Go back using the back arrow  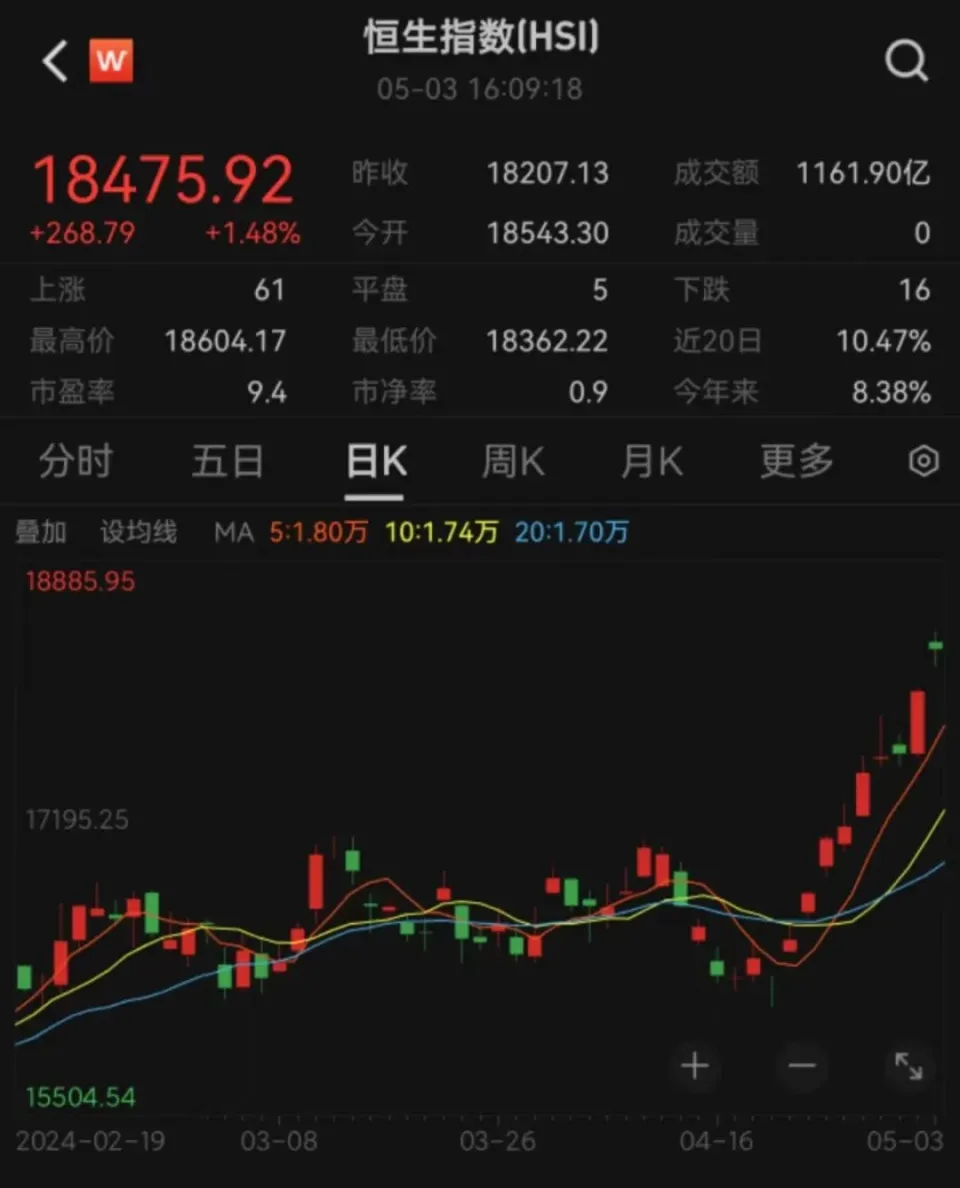pyautogui.click(x=54, y=62)
